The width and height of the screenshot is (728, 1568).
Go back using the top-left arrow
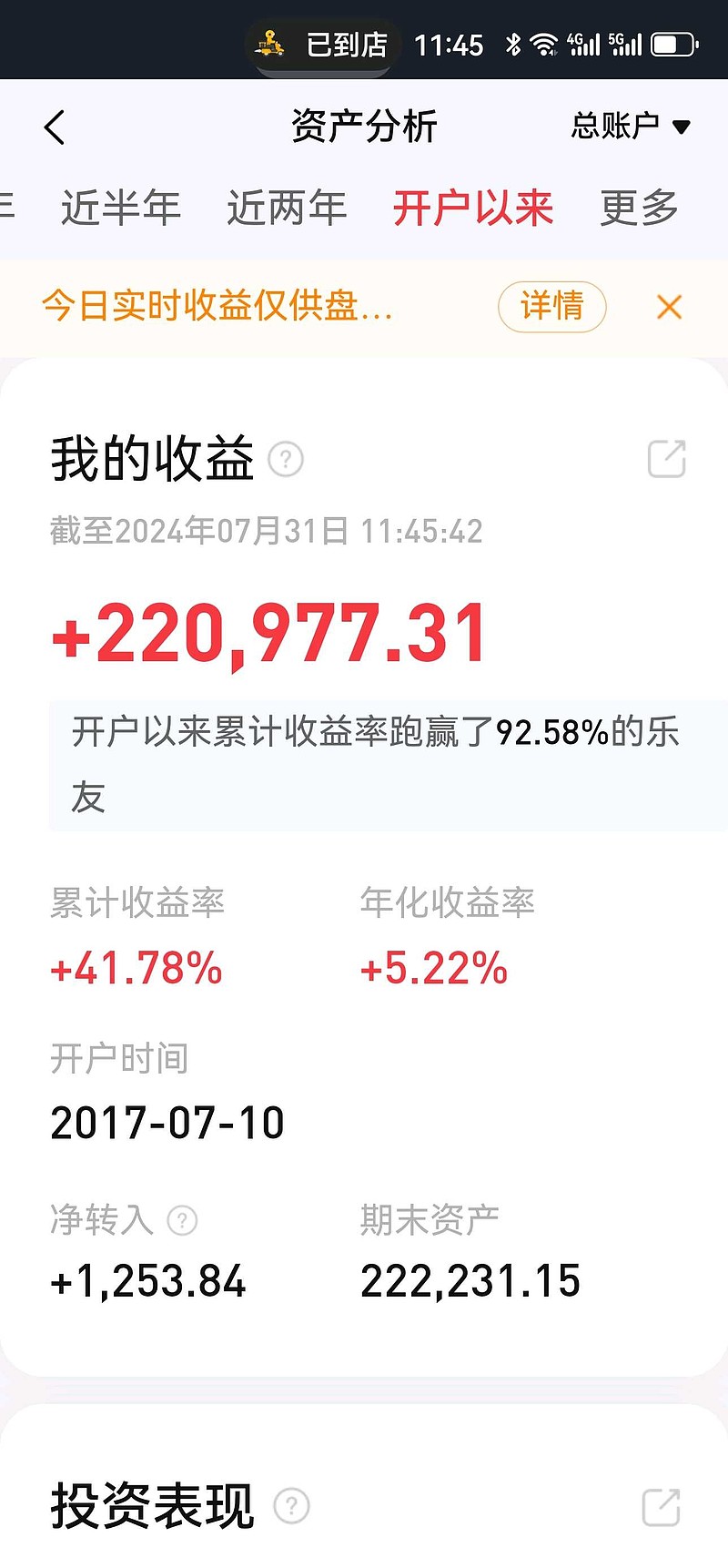coord(55,127)
